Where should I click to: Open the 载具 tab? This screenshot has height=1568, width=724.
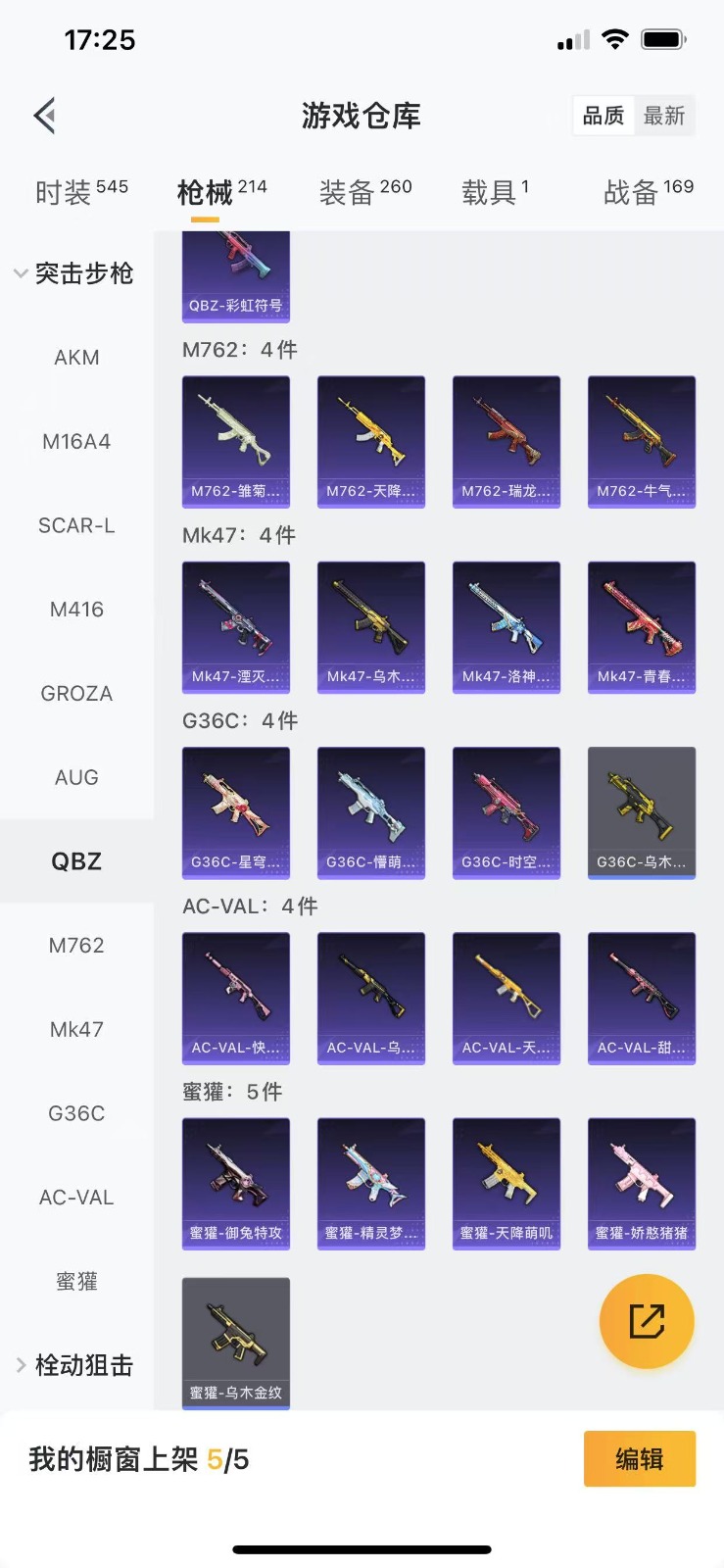[495, 192]
